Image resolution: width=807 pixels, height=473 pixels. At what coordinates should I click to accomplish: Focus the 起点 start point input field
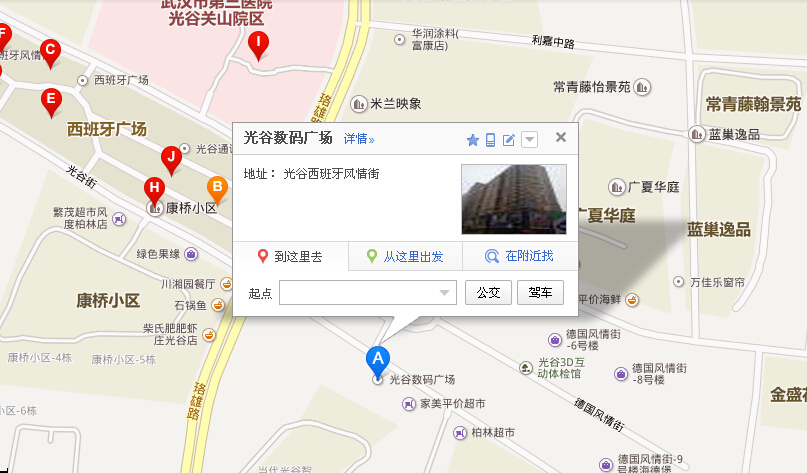coord(359,293)
